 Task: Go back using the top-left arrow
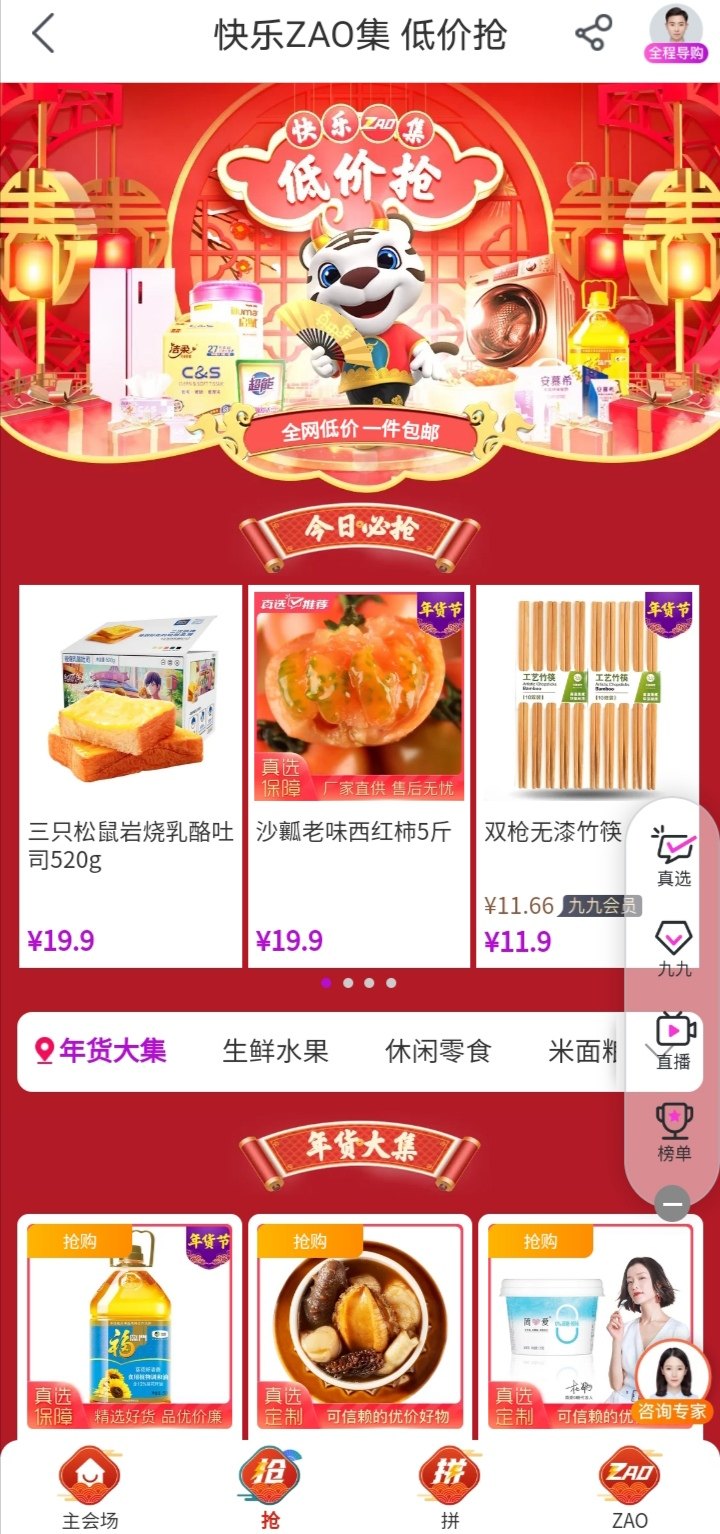coord(43,34)
